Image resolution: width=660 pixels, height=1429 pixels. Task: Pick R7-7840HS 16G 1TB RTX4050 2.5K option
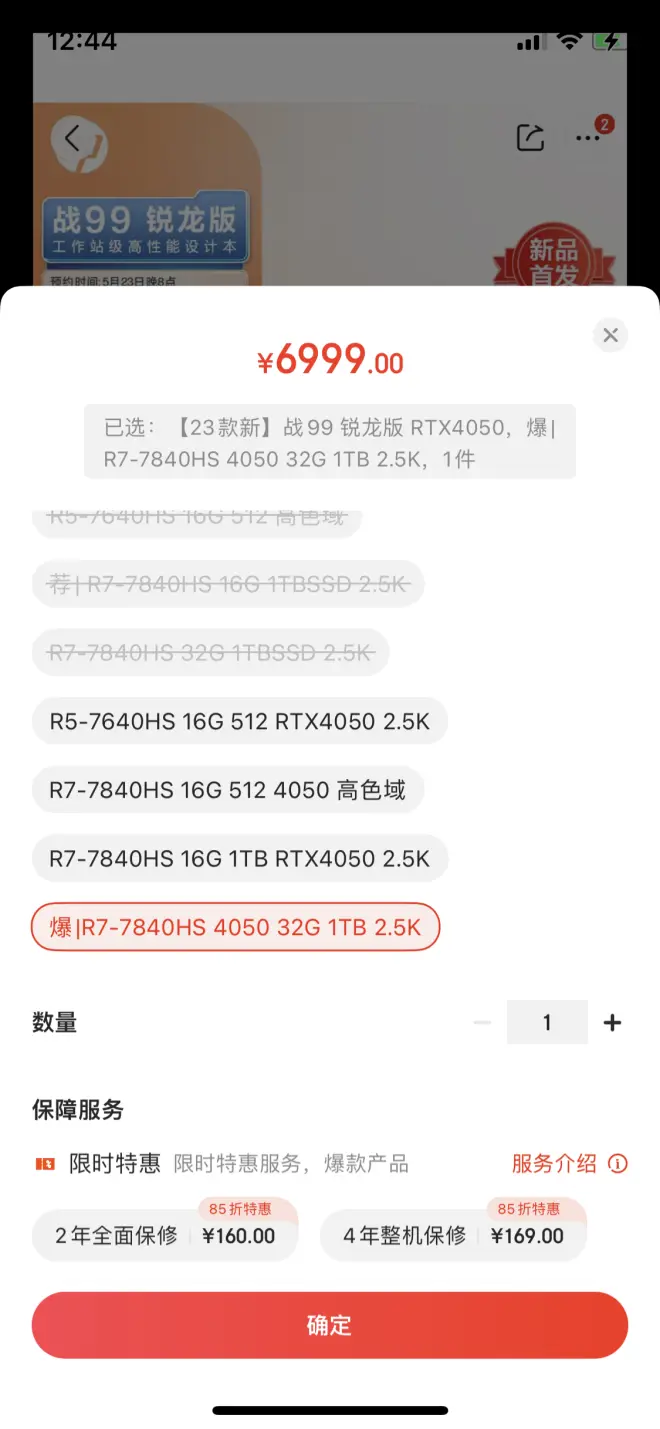click(x=239, y=858)
